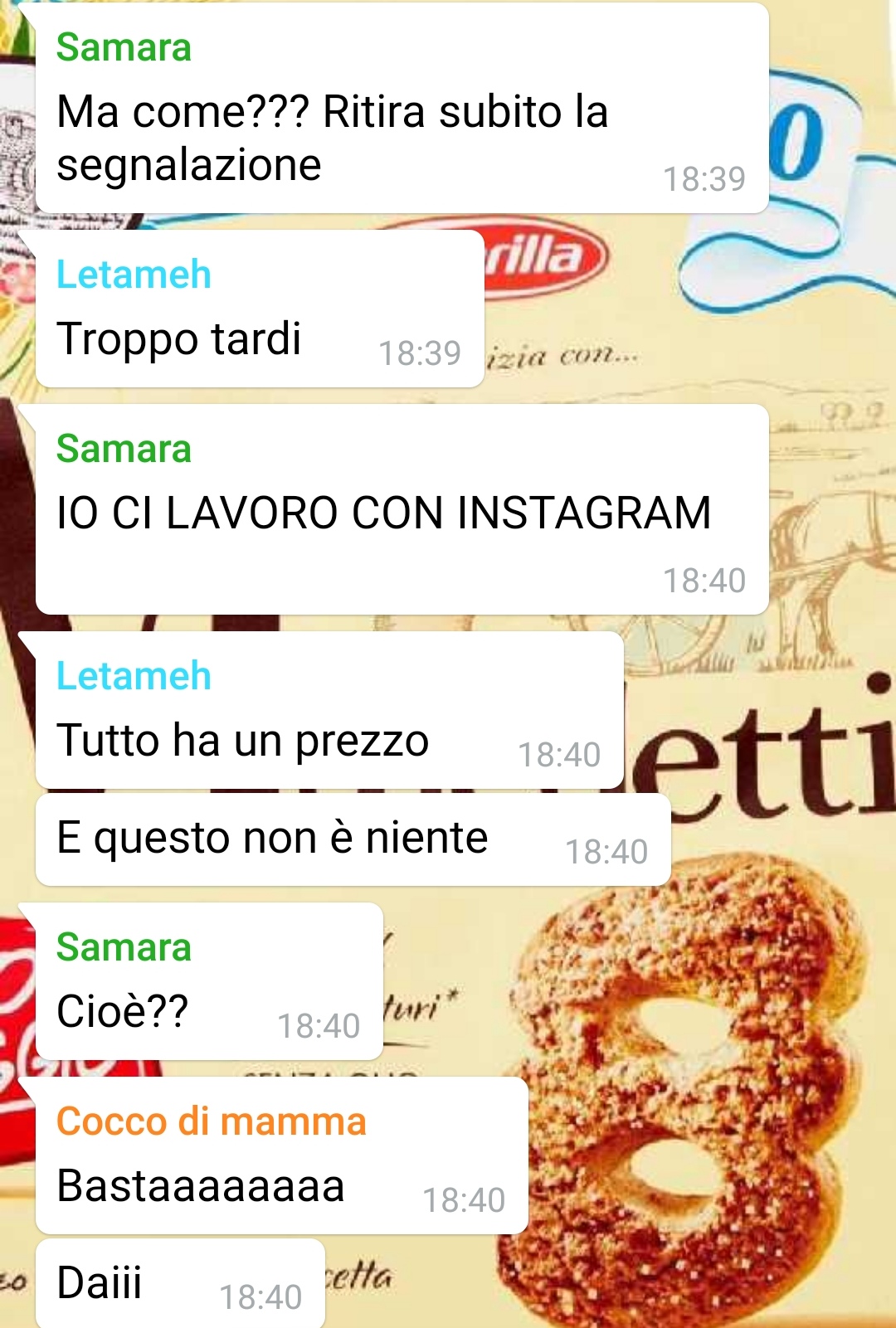Tap Letameh's name above 'Troppo tardi'
896x1328 pixels.
point(134,275)
